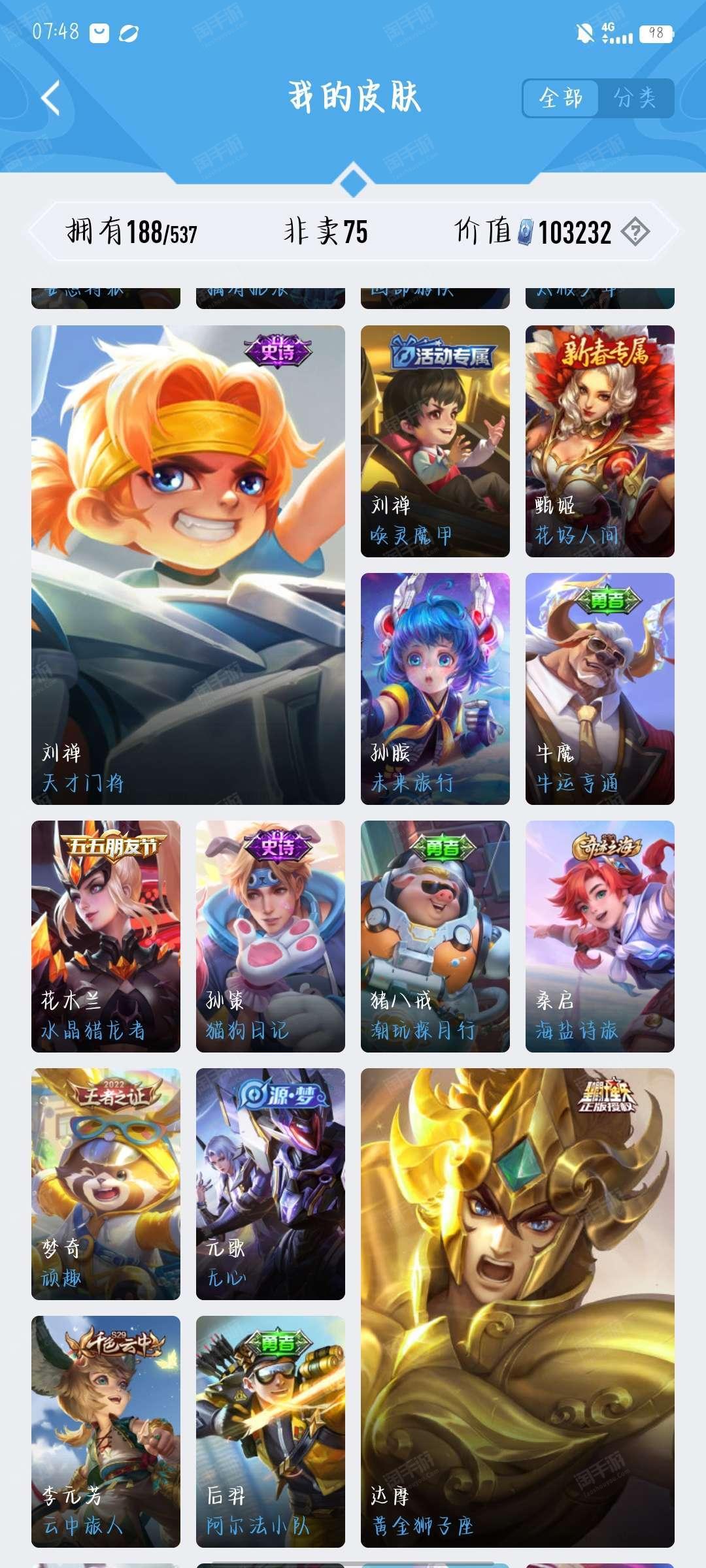Screen dimensions: 706x1568
Task: Open 牛魔 牛运亨通 skin card
Action: [x=599, y=688]
